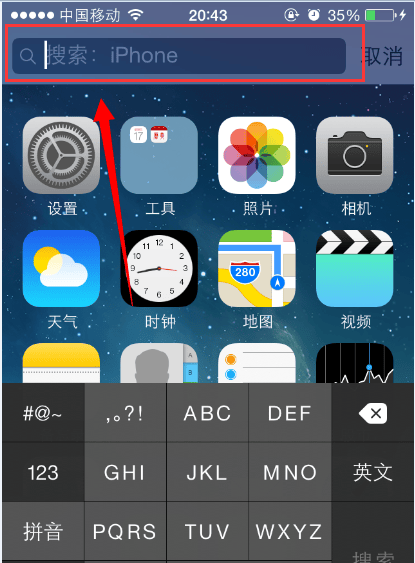Screen dimensions: 415x563
Task: Tap the WXYZ key
Action: tap(290, 531)
